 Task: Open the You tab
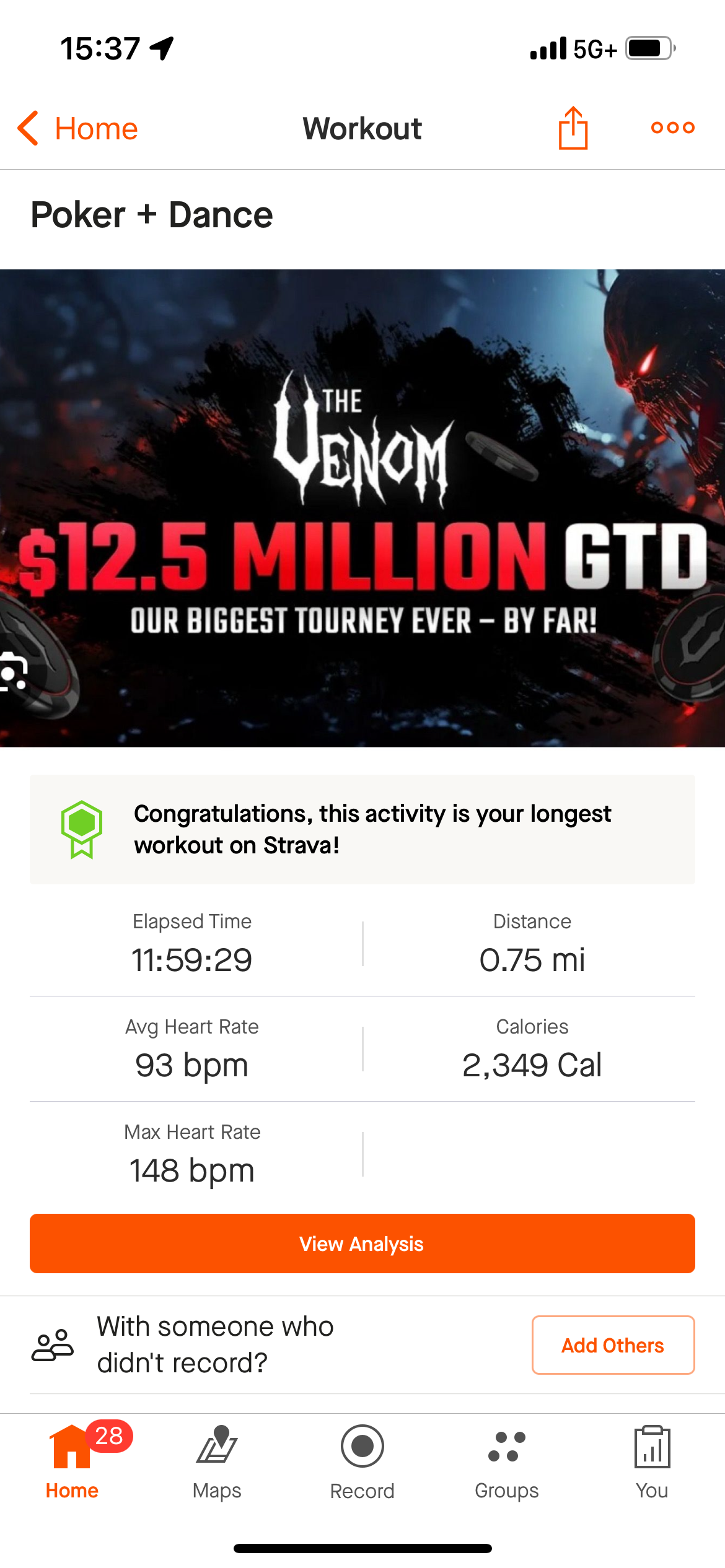652,1461
